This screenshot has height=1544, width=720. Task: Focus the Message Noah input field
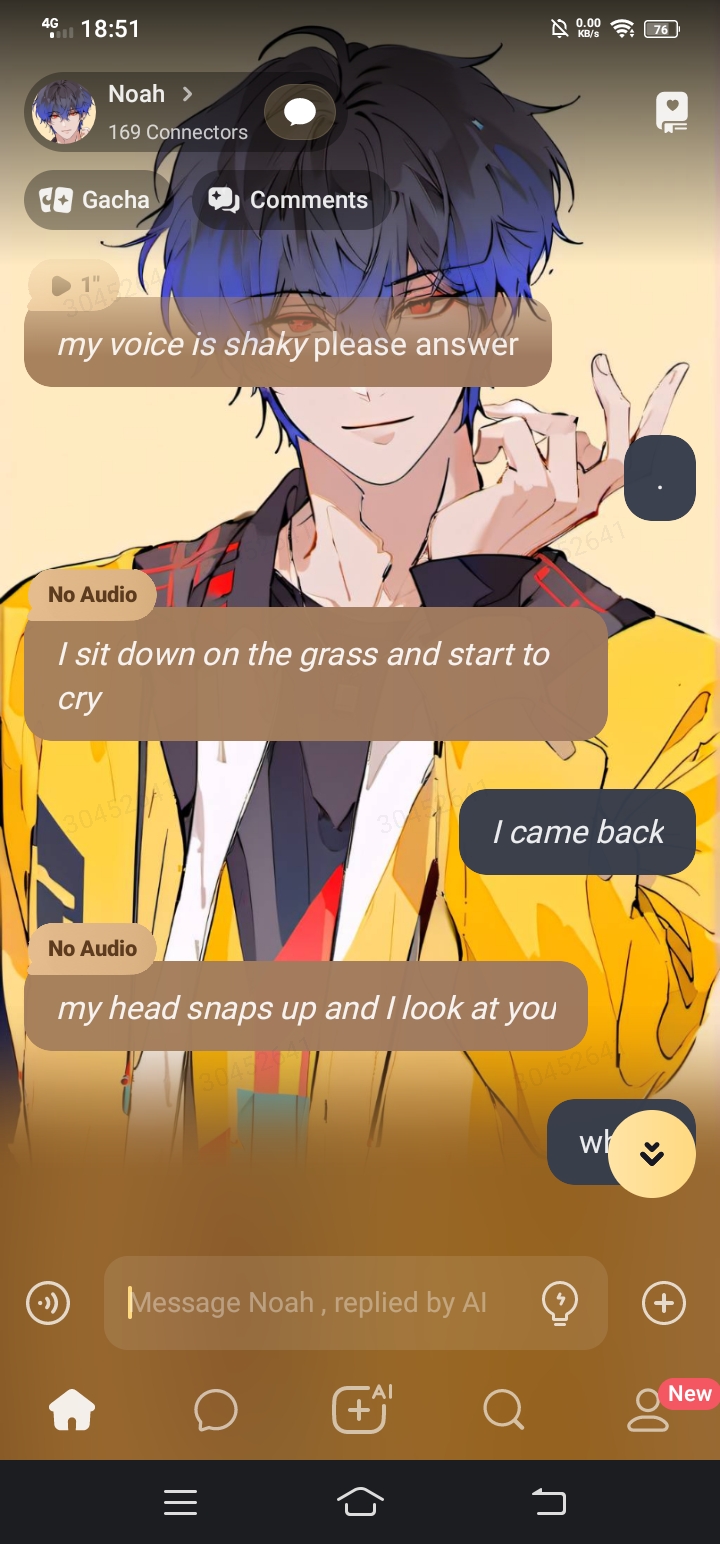coord(320,1303)
